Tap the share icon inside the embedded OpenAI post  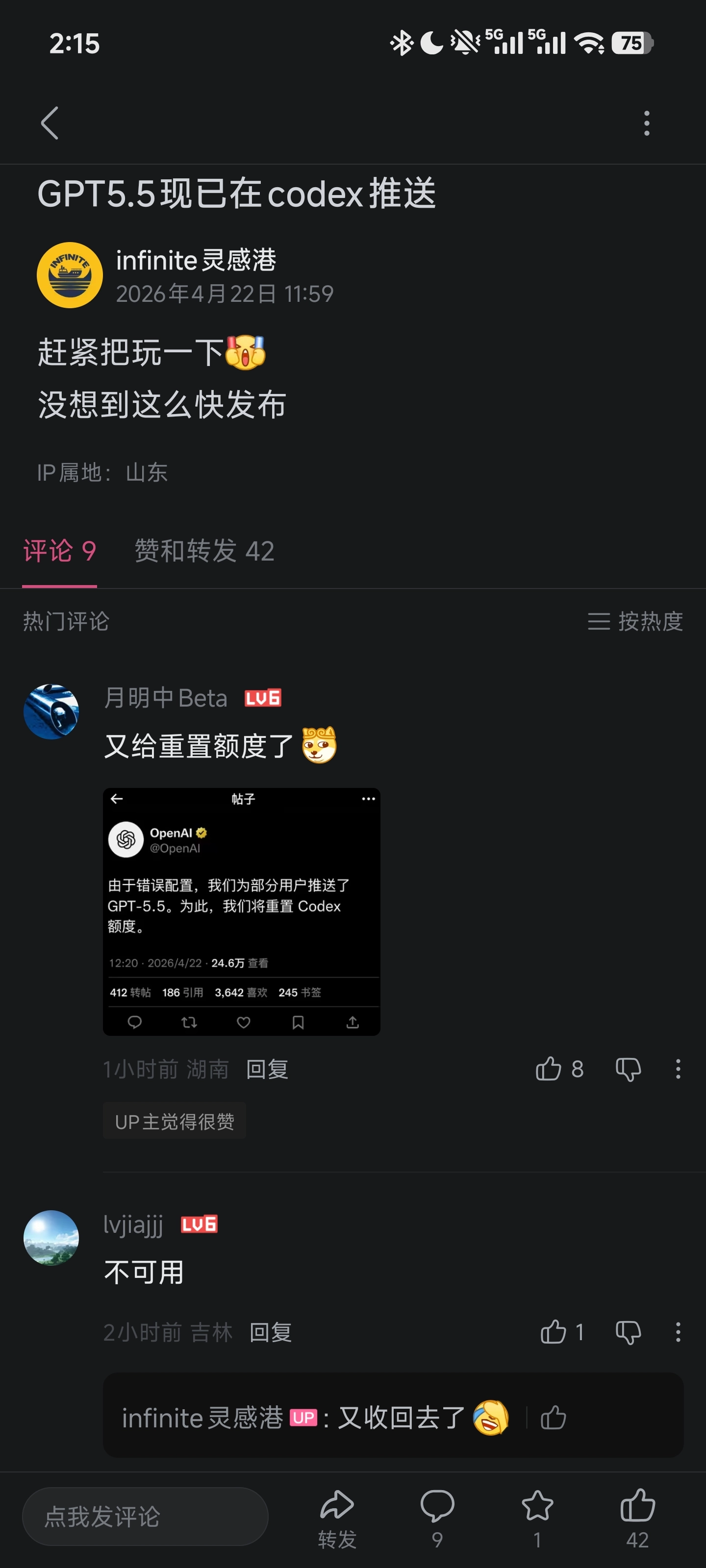point(352,1023)
